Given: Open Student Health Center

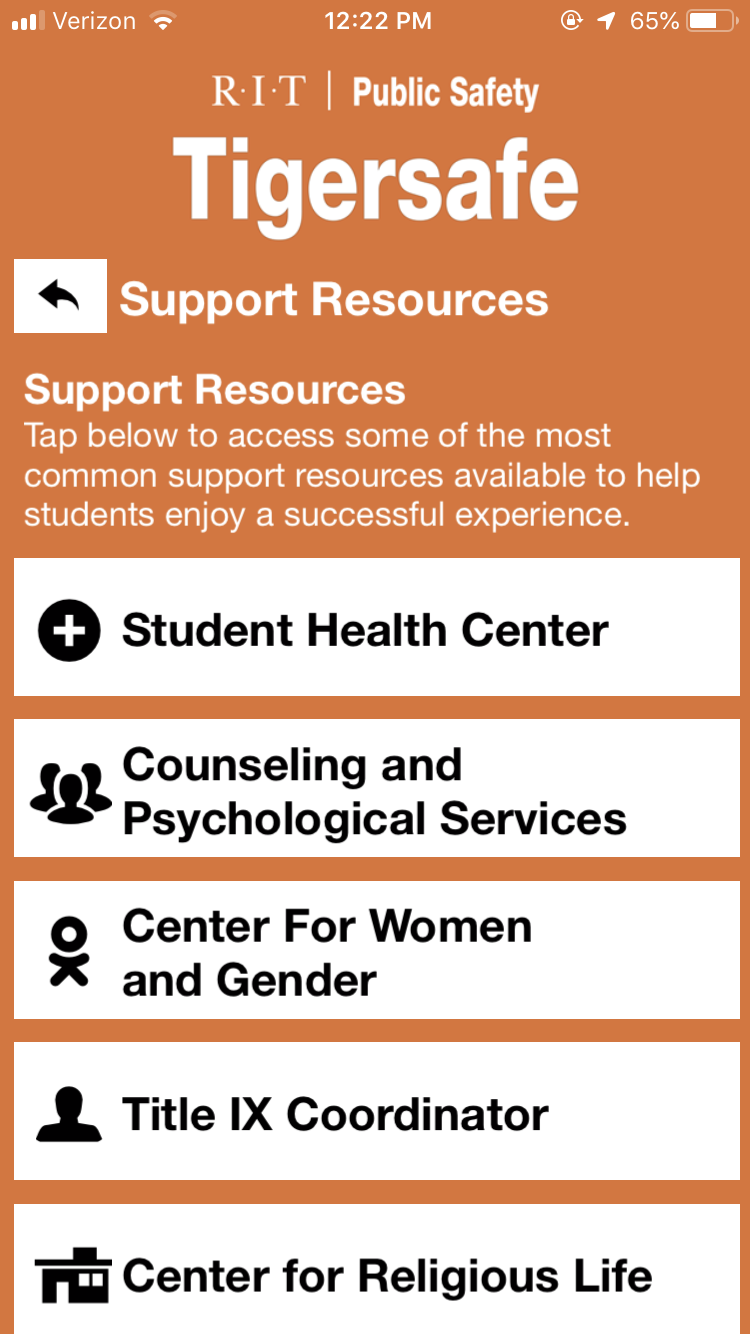Looking at the screenshot, I should 376,628.
